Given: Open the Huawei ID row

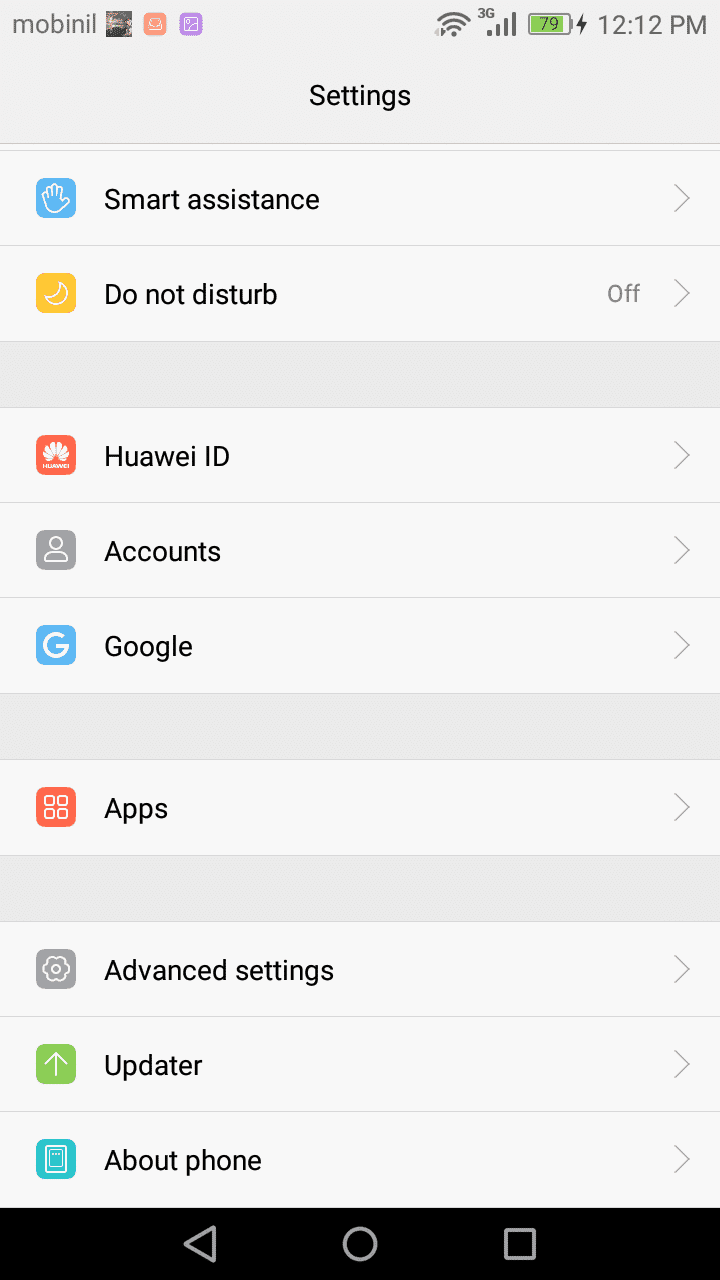Looking at the screenshot, I should pos(360,456).
